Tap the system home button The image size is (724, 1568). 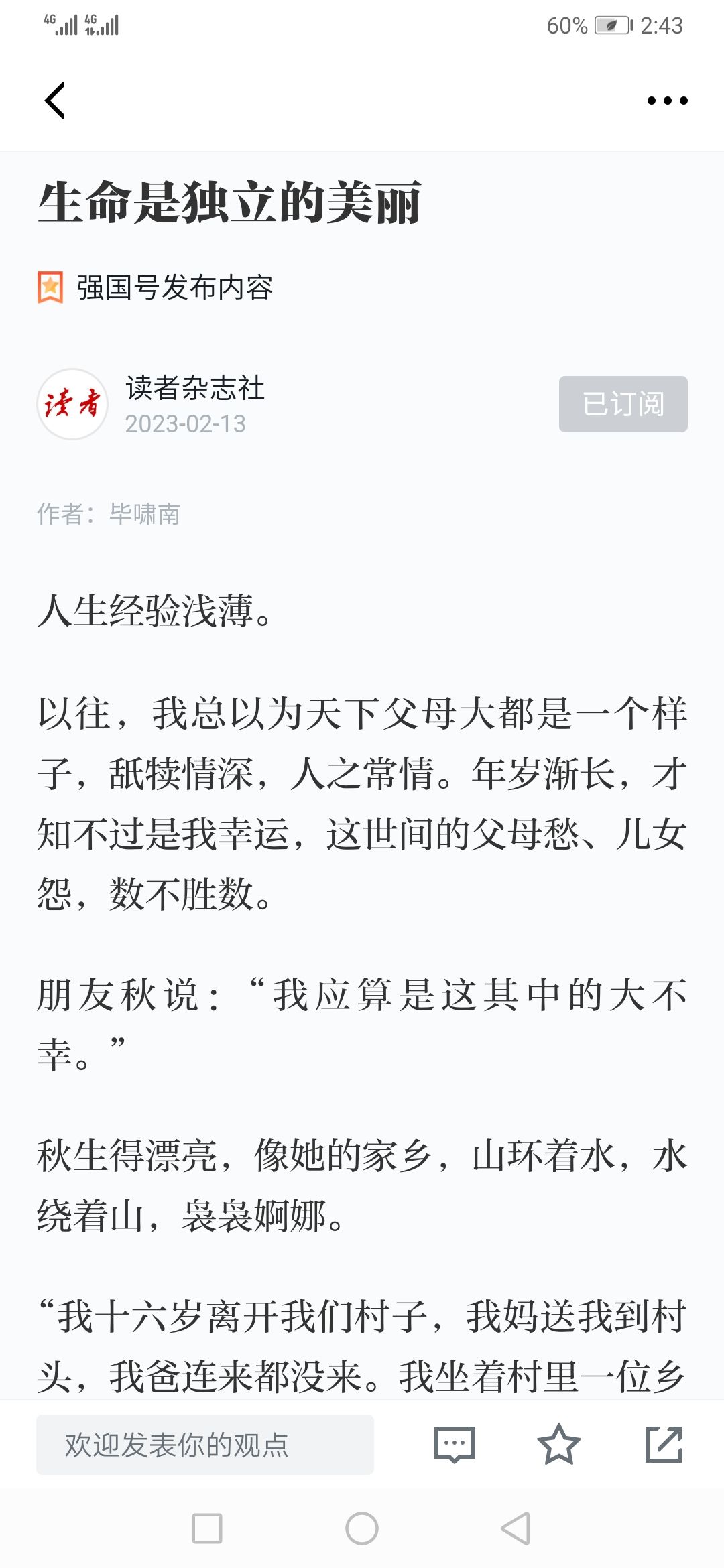(x=362, y=1528)
